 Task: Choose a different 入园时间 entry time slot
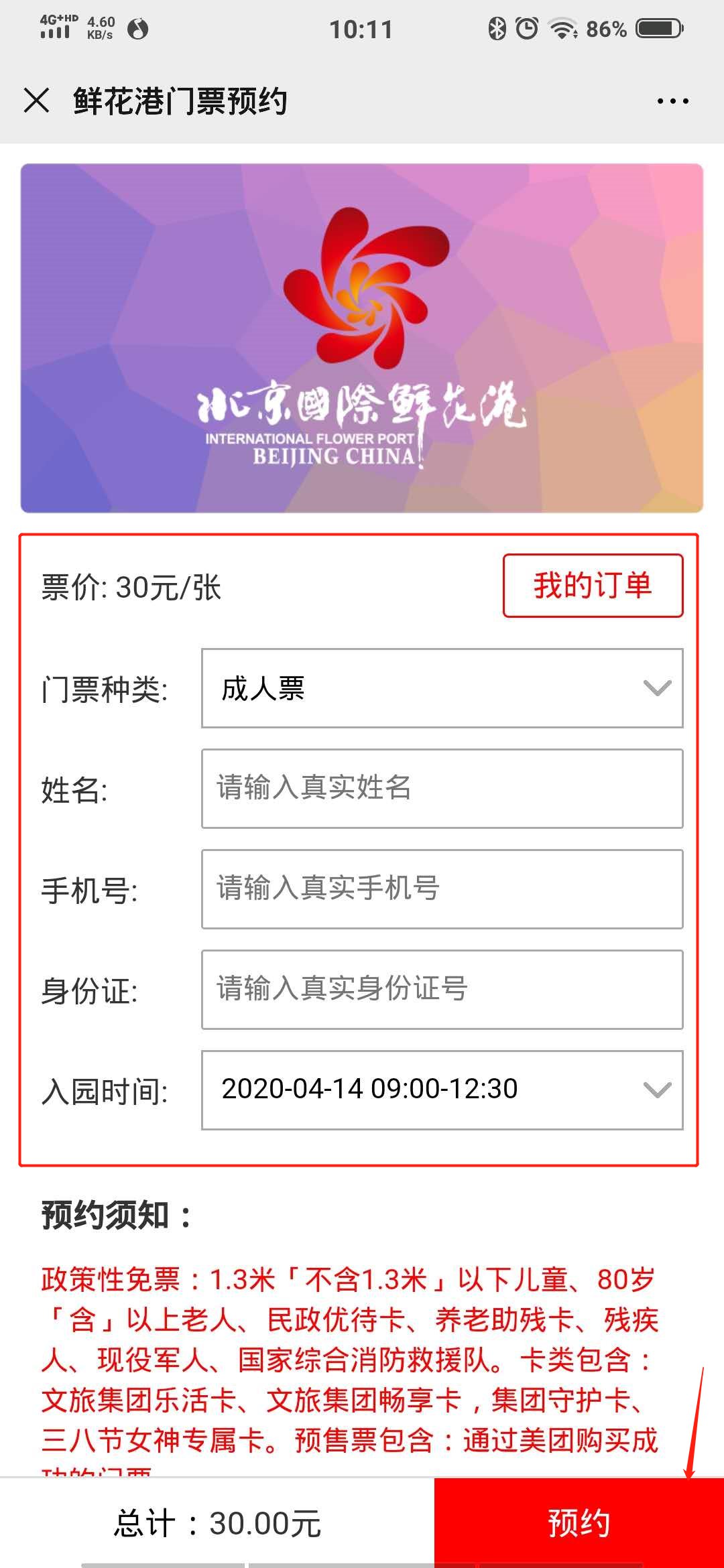pyautogui.click(x=442, y=1090)
